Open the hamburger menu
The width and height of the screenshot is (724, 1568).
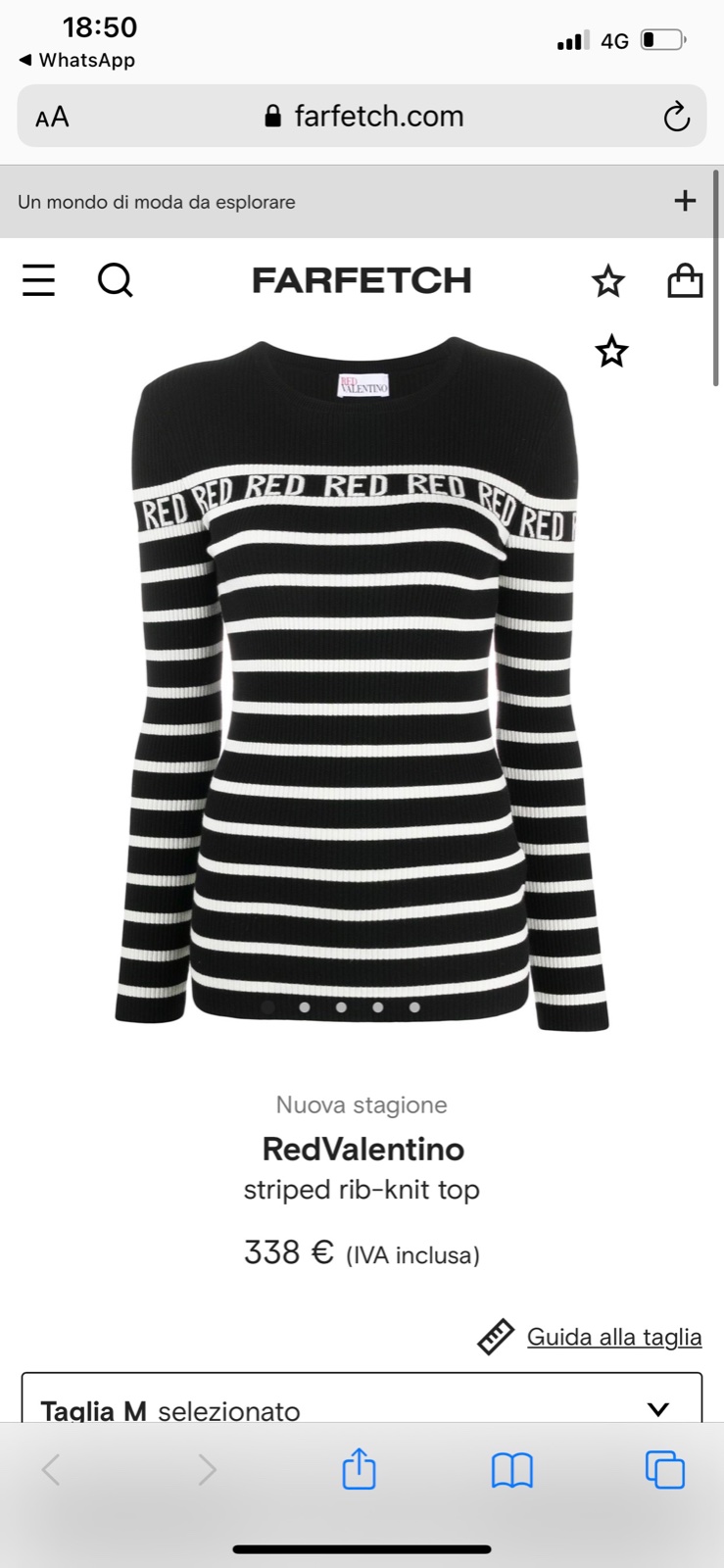coord(39,280)
